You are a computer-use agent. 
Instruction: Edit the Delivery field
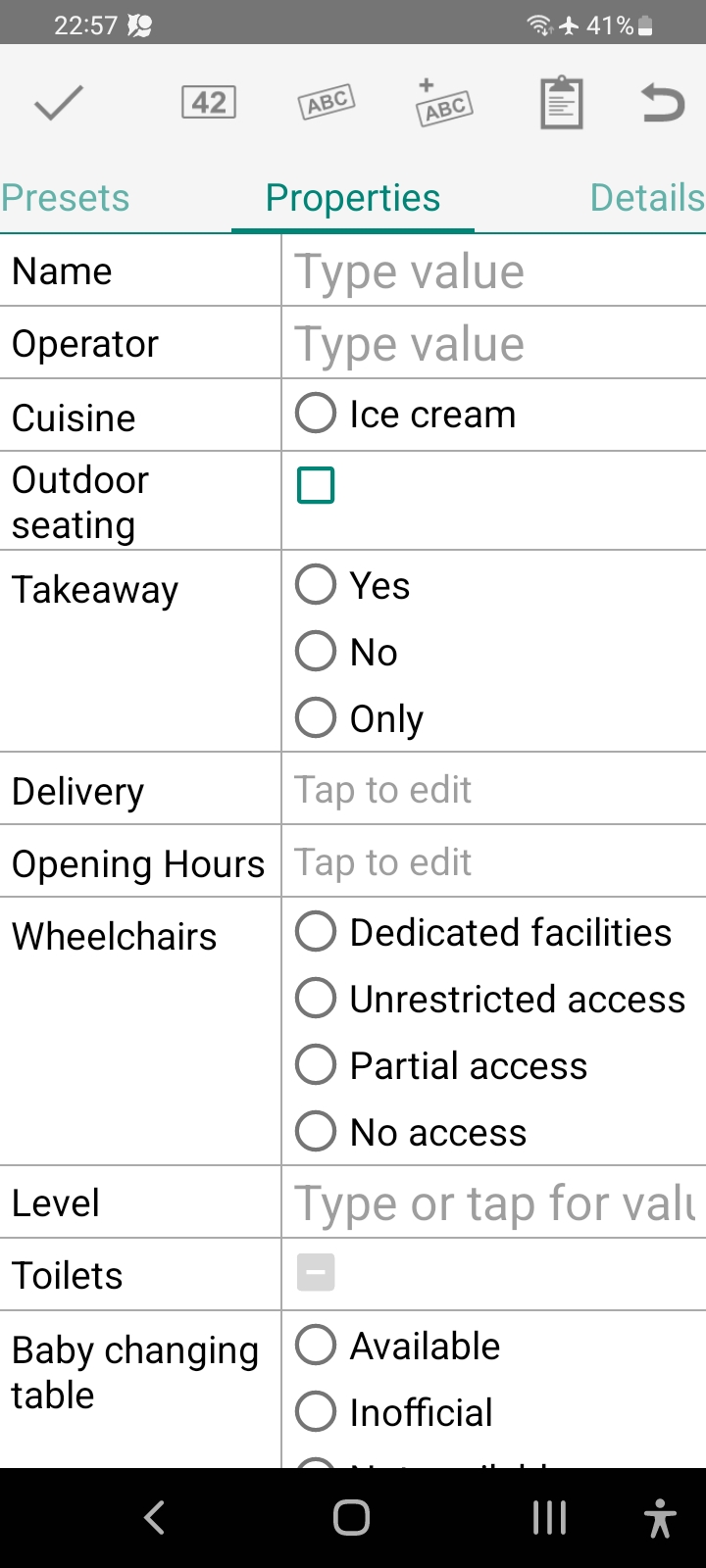(x=494, y=790)
